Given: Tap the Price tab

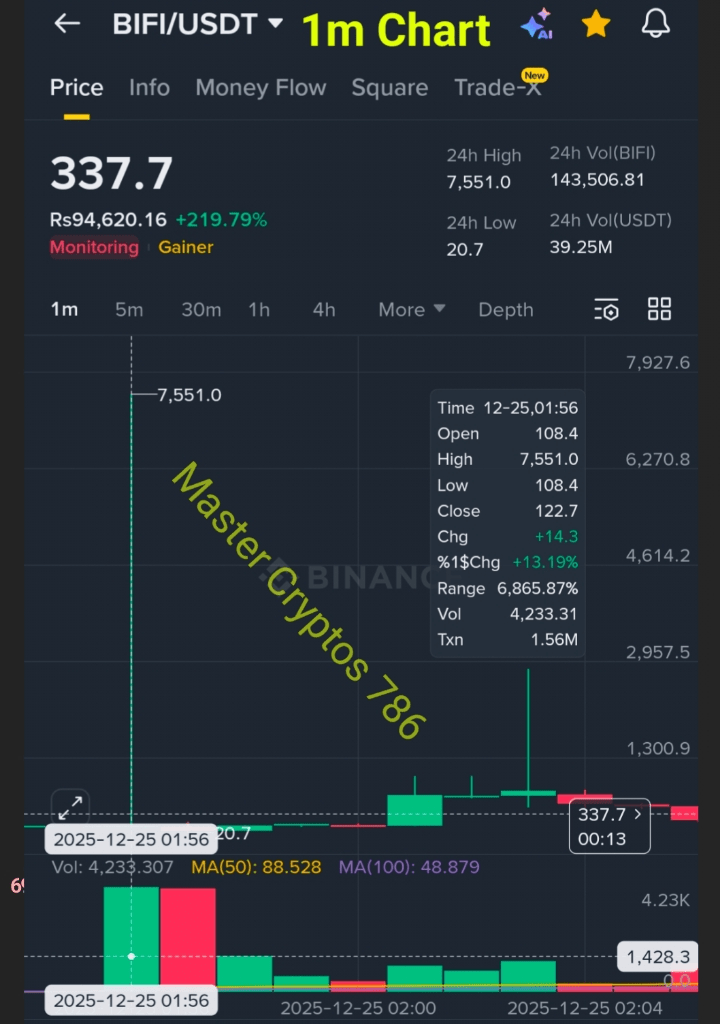Looking at the screenshot, I should (76, 88).
